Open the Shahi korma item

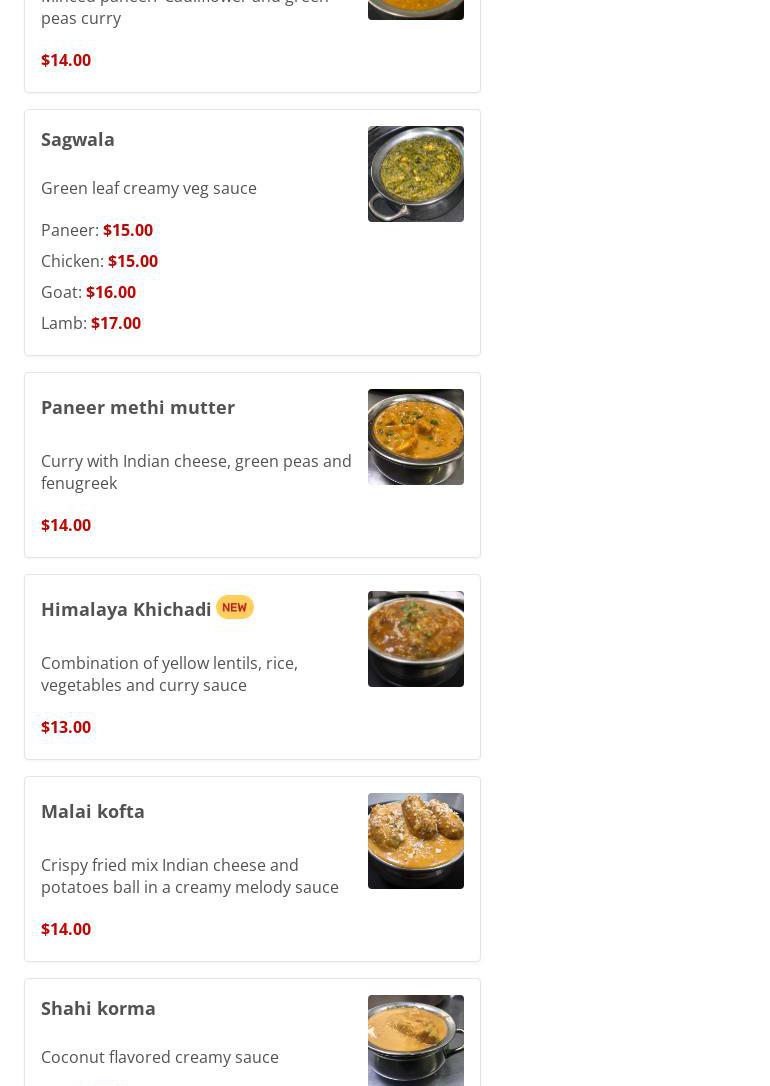click(x=98, y=1009)
